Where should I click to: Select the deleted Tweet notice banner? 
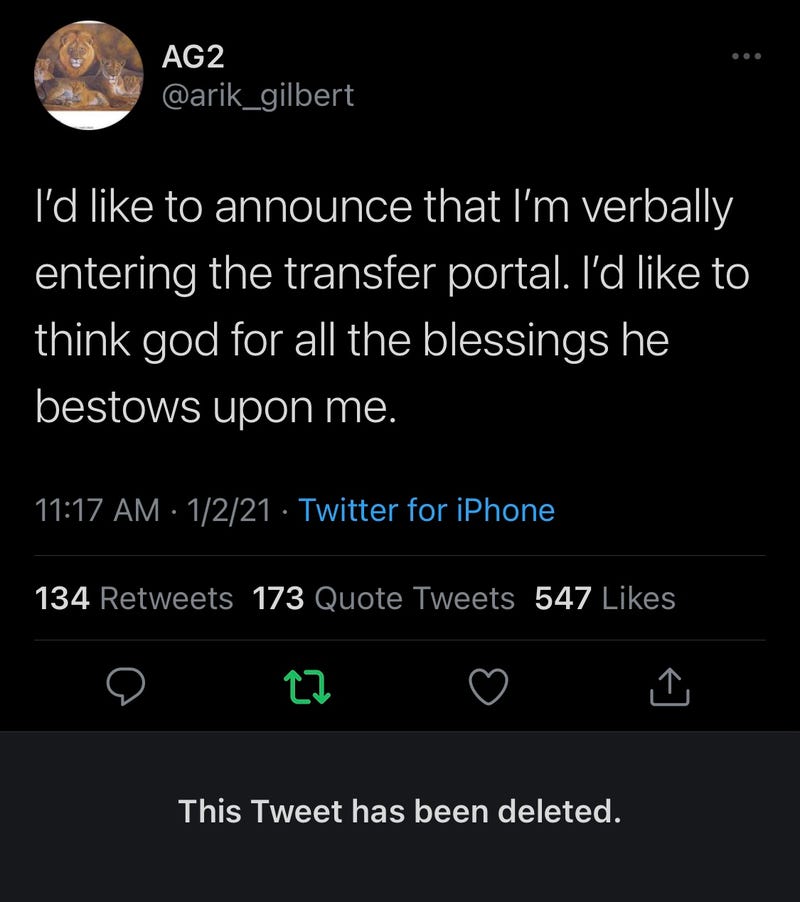tap(400, 811)
